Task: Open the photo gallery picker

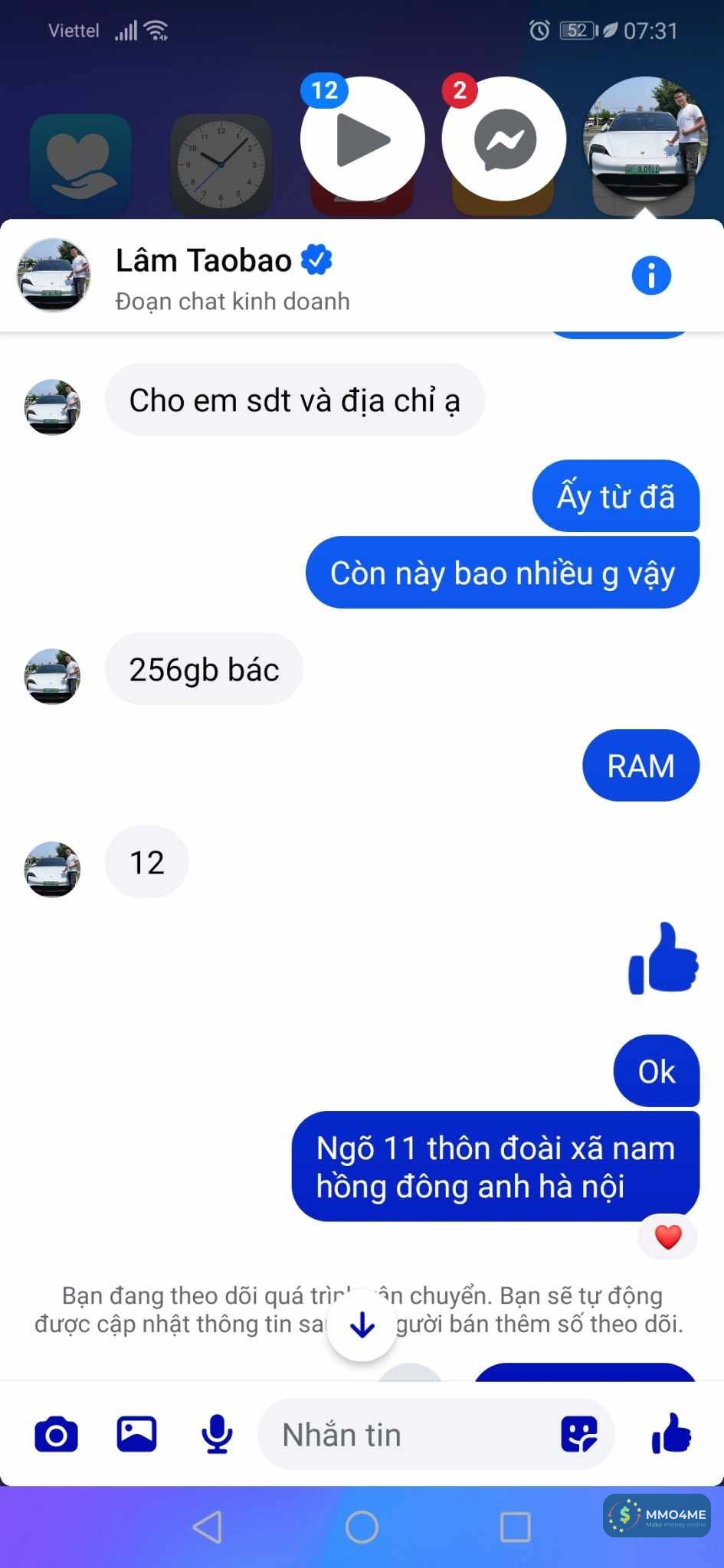Action: [136, 1434]
